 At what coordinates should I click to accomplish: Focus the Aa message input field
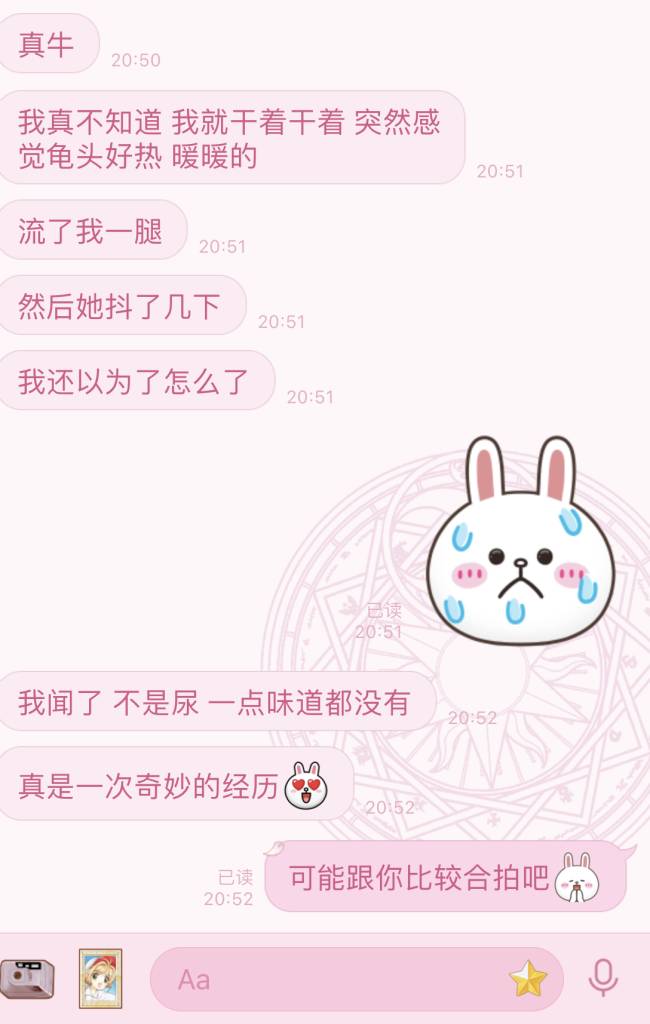pos(330,979)
